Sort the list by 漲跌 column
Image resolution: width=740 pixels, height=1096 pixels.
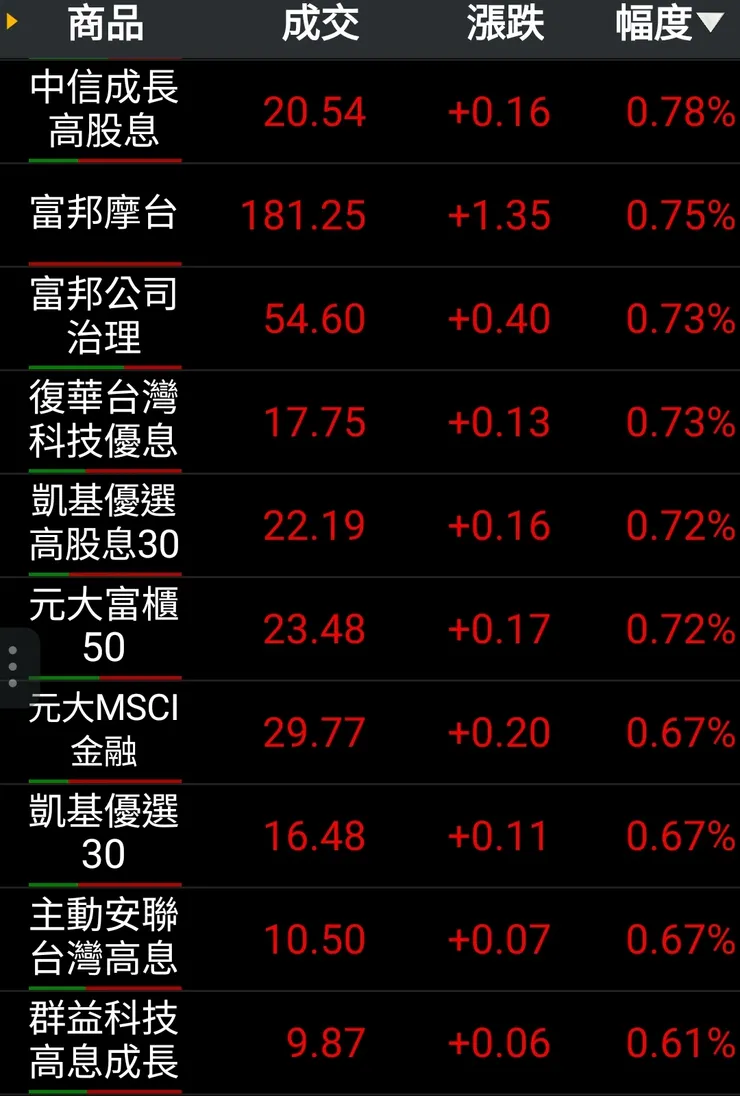[x=505, y=25]
